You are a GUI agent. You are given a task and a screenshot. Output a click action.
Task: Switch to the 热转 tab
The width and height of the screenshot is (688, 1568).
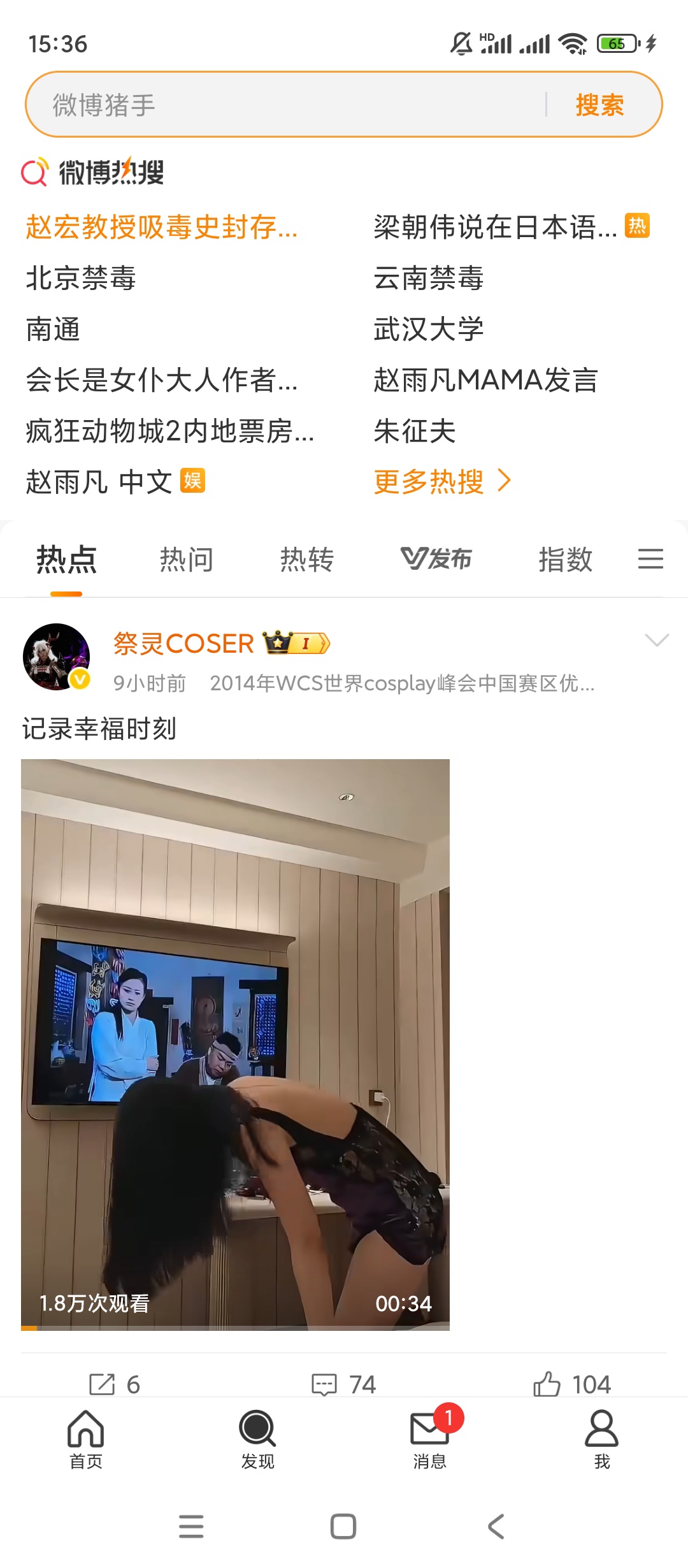pyautogui.click(x=307, y=560)
